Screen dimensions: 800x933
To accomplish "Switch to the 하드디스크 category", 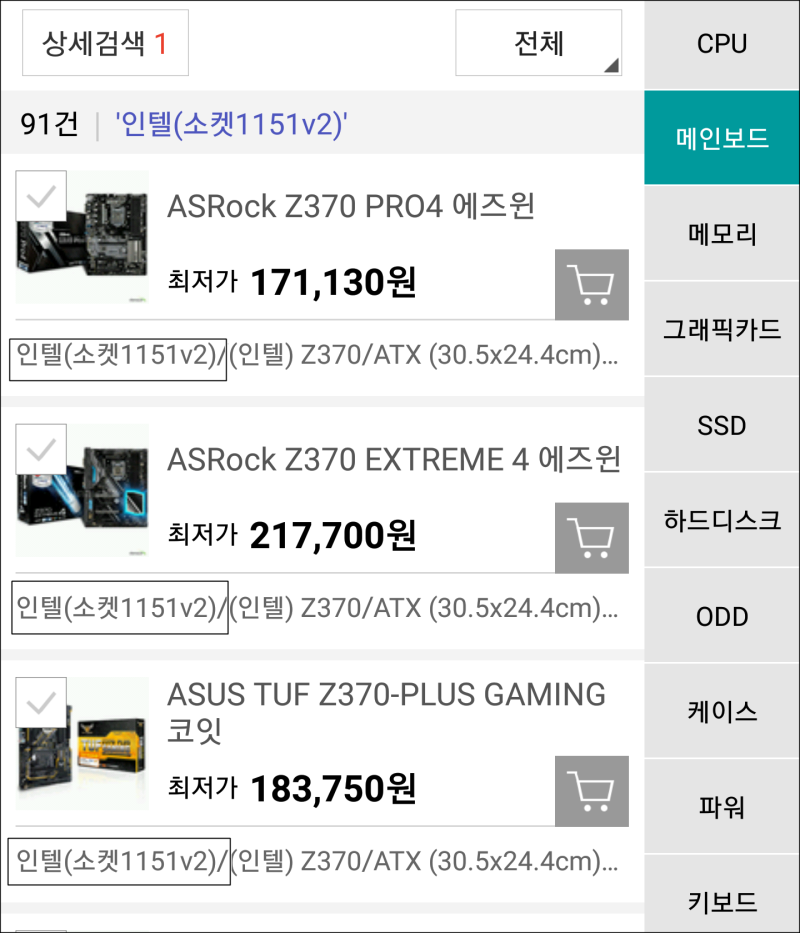I will click(722, 520).
